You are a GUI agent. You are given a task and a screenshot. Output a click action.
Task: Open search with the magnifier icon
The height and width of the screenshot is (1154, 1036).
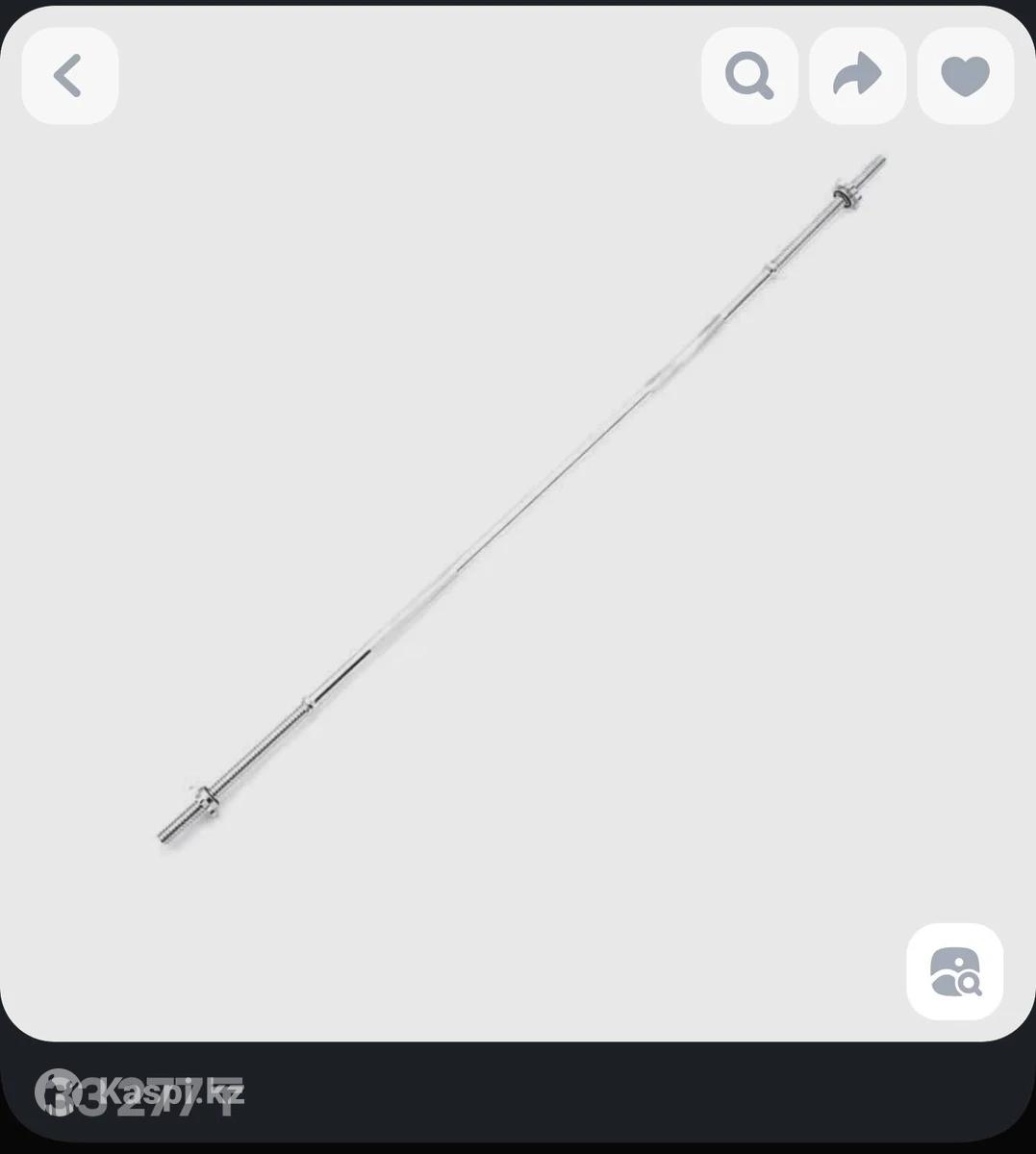(749, 76)
